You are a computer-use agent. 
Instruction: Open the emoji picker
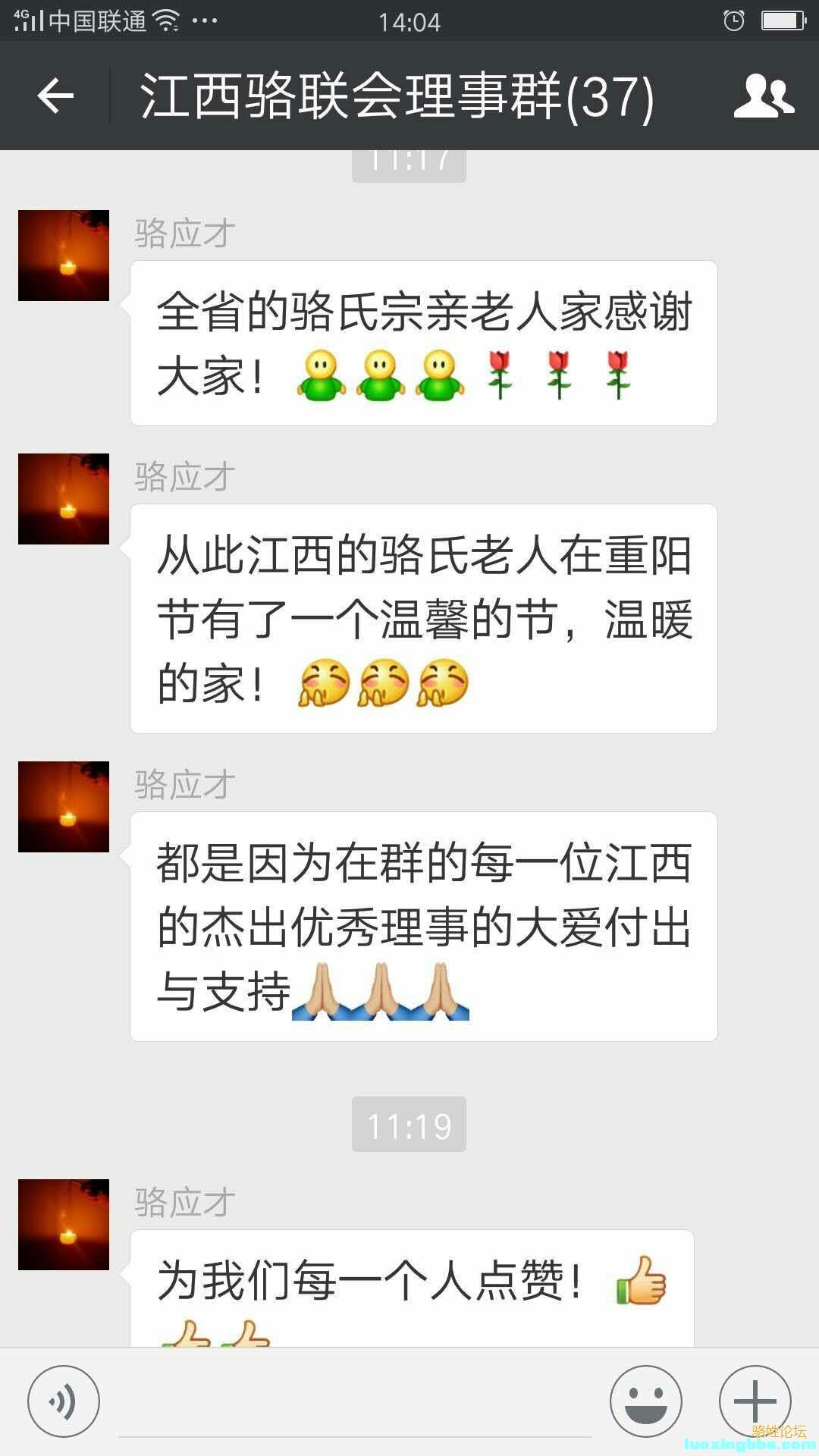click(x=646, y=1401)
